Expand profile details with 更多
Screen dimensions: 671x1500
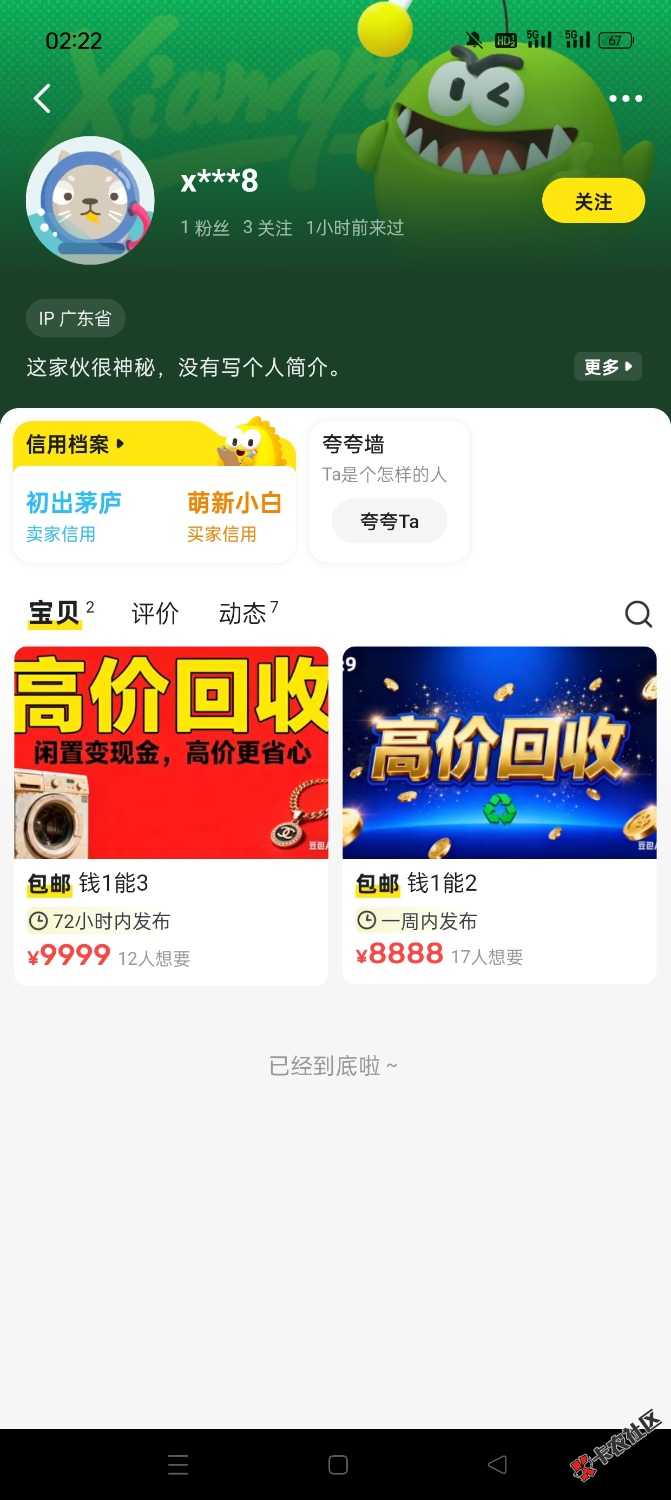607,367
